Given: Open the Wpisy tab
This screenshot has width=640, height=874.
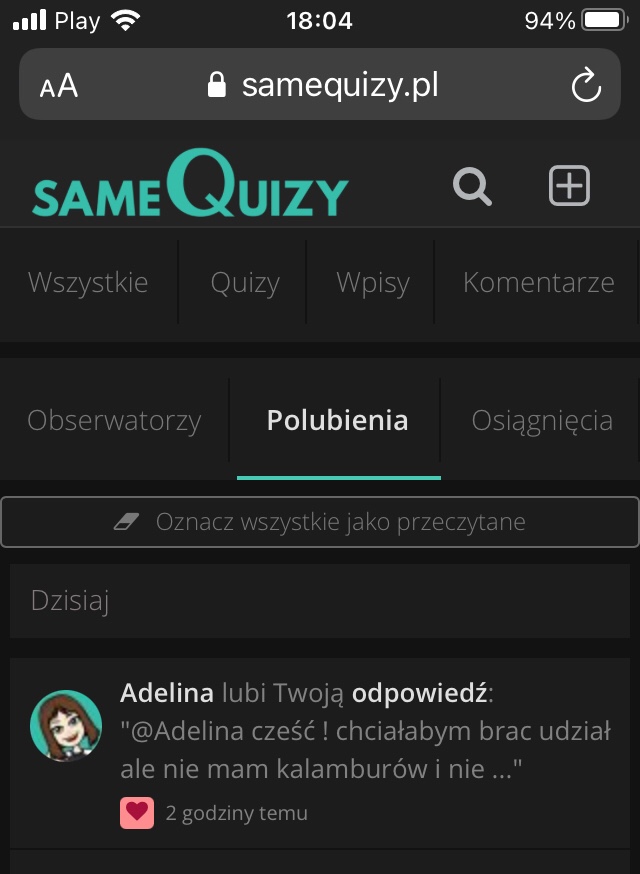Looking at the screenshot, I should pyautogui.click(x=372, y=283).
